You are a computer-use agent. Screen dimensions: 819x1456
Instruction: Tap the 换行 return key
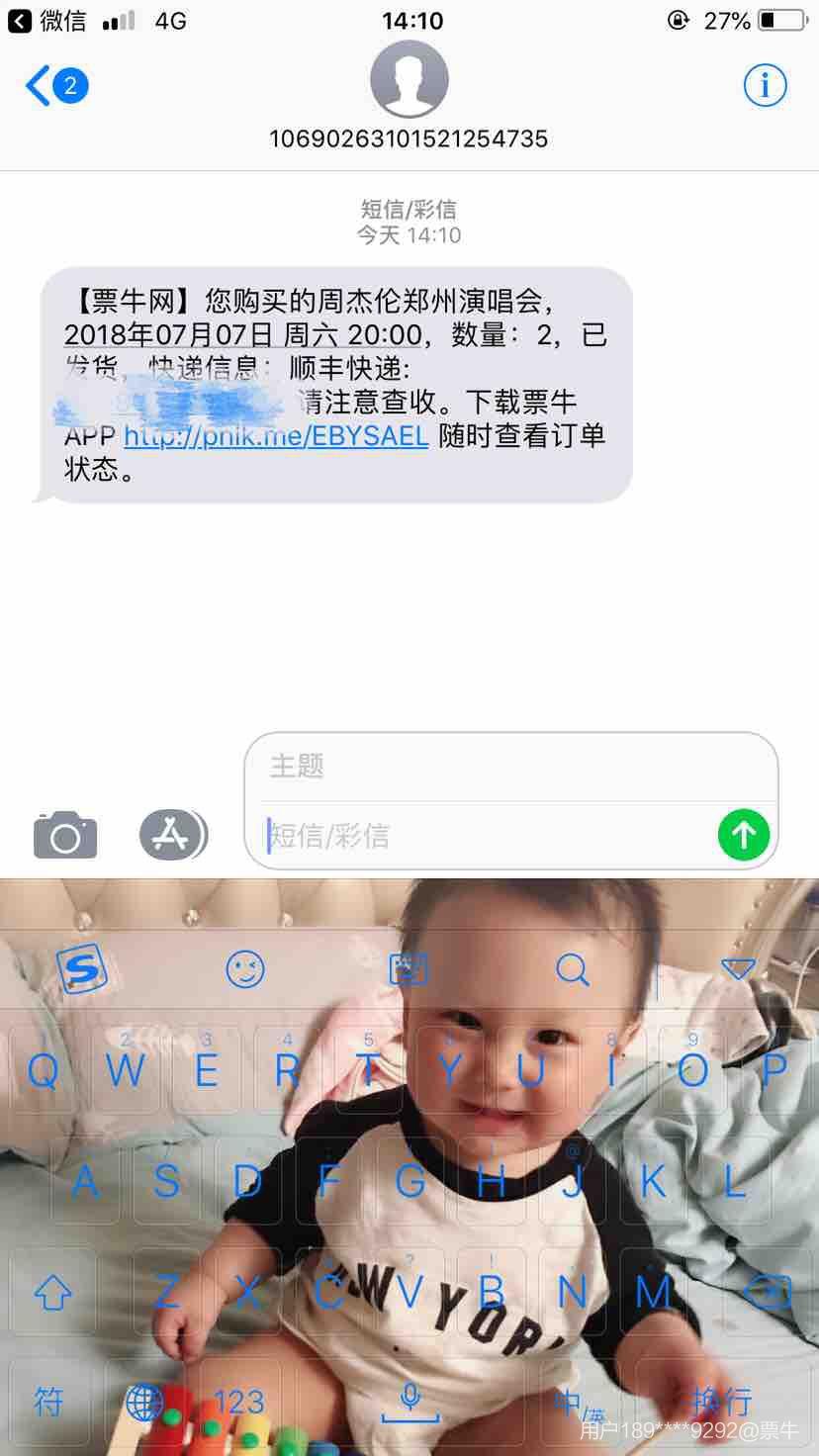click(722, 1401)
